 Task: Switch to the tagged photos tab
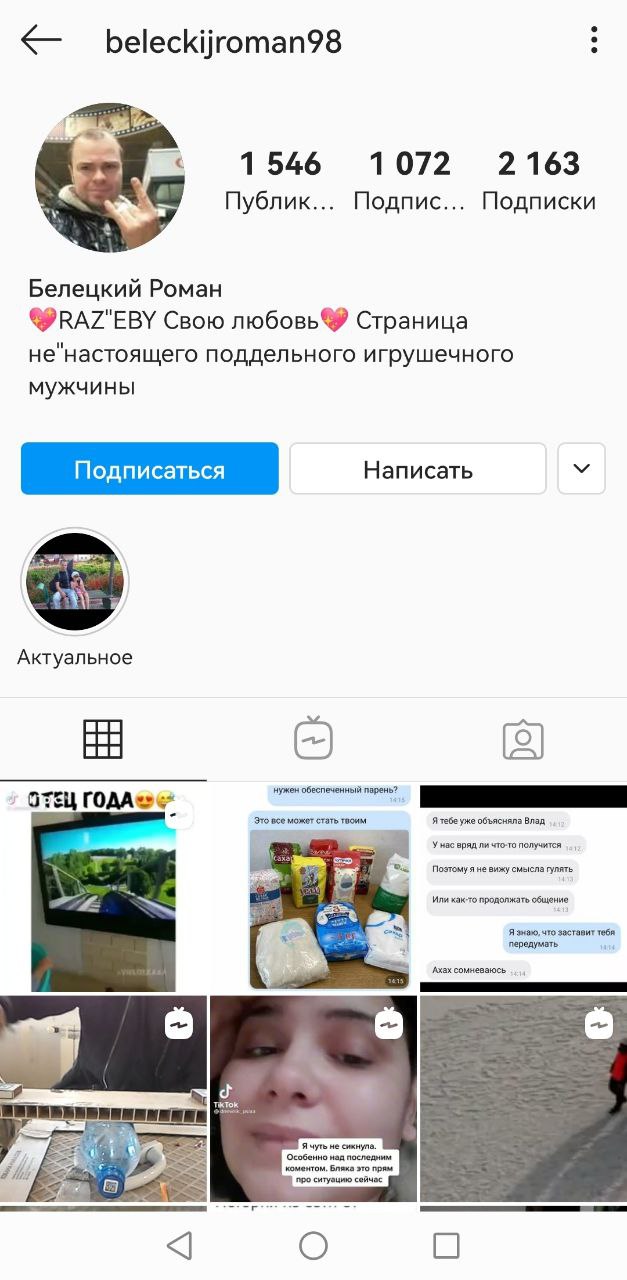(522, 739)
